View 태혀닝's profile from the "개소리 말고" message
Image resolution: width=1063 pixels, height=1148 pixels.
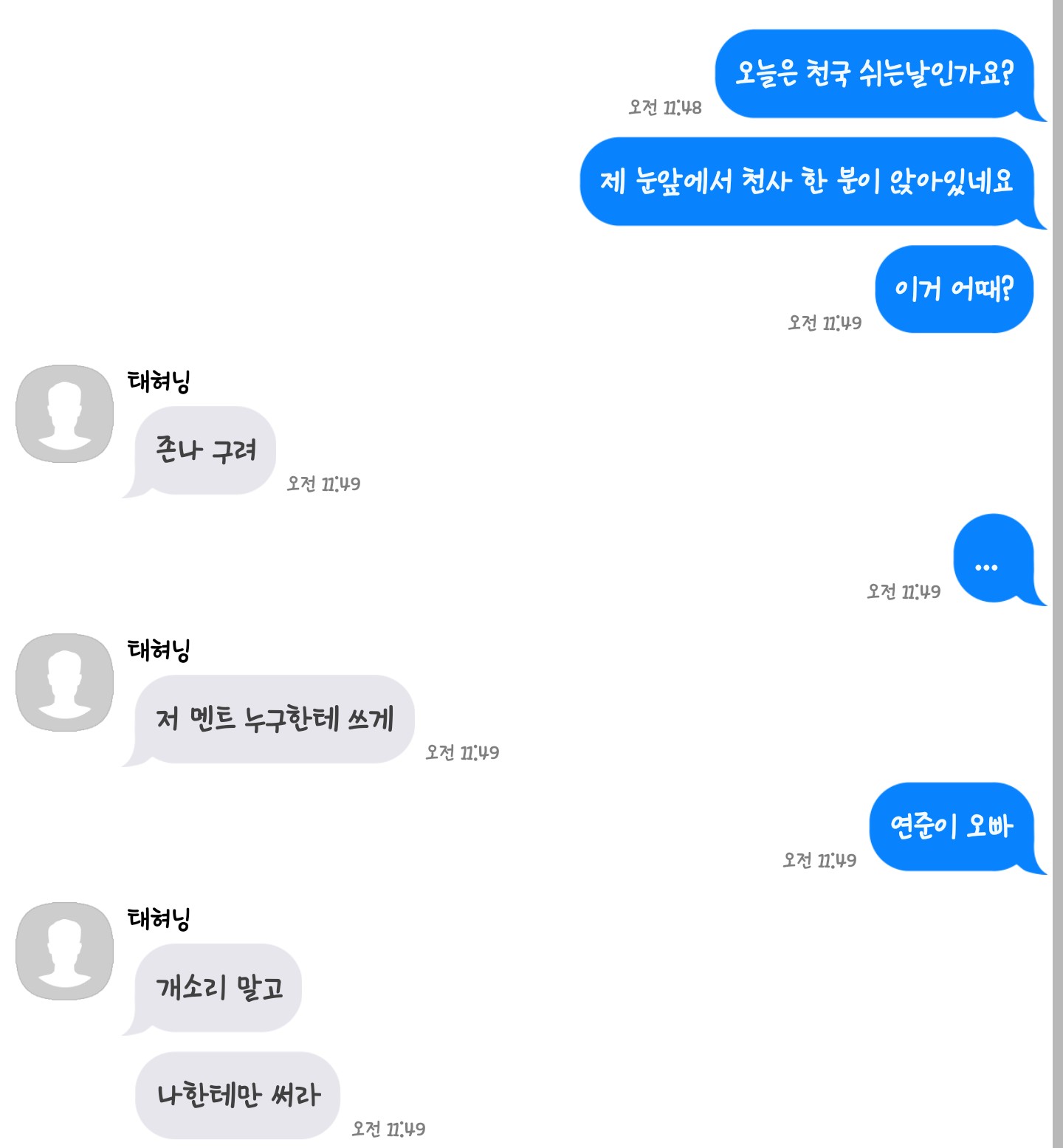click(65, 951)
